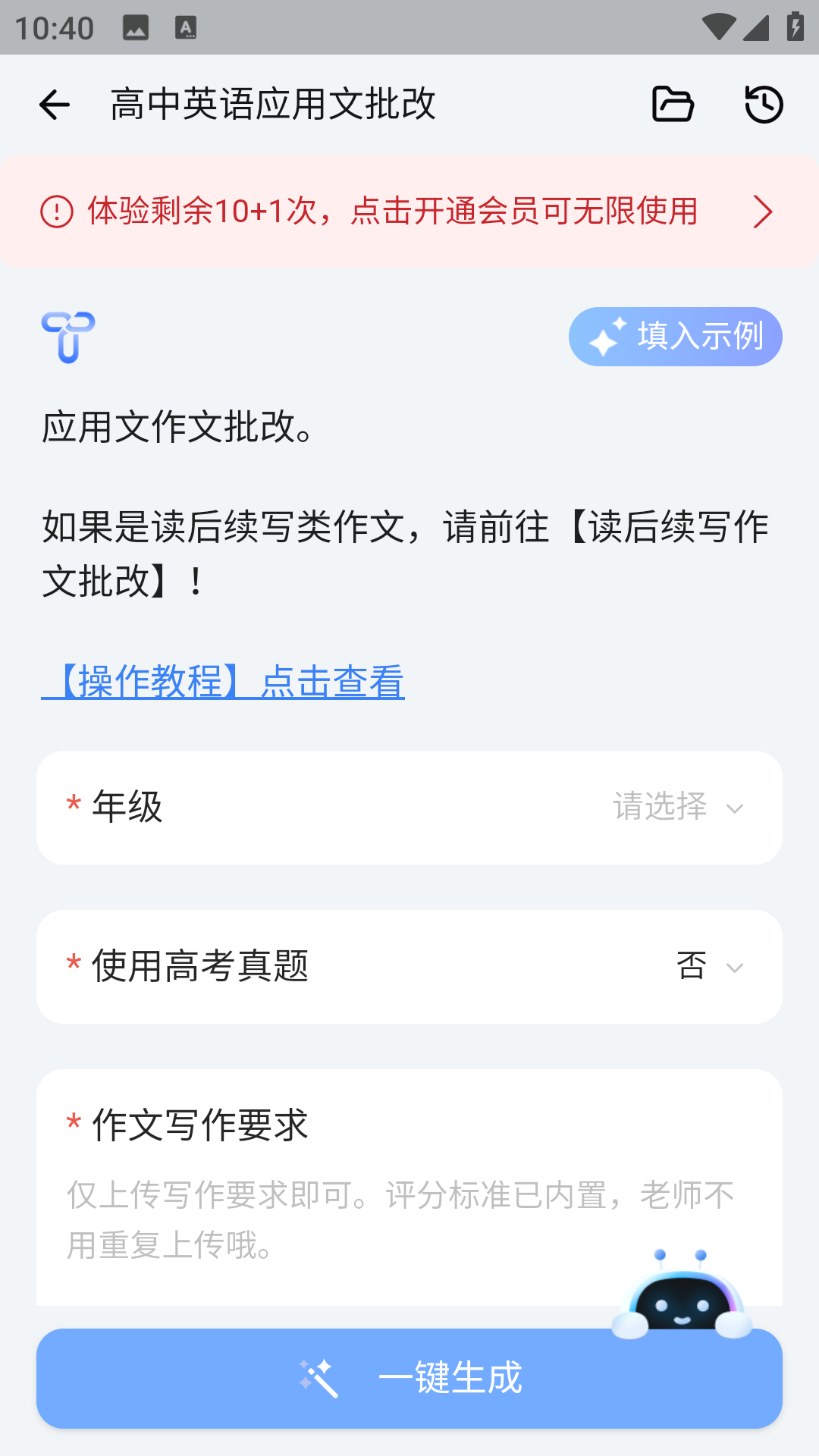Open the history icon at top right

coord(763,105)
